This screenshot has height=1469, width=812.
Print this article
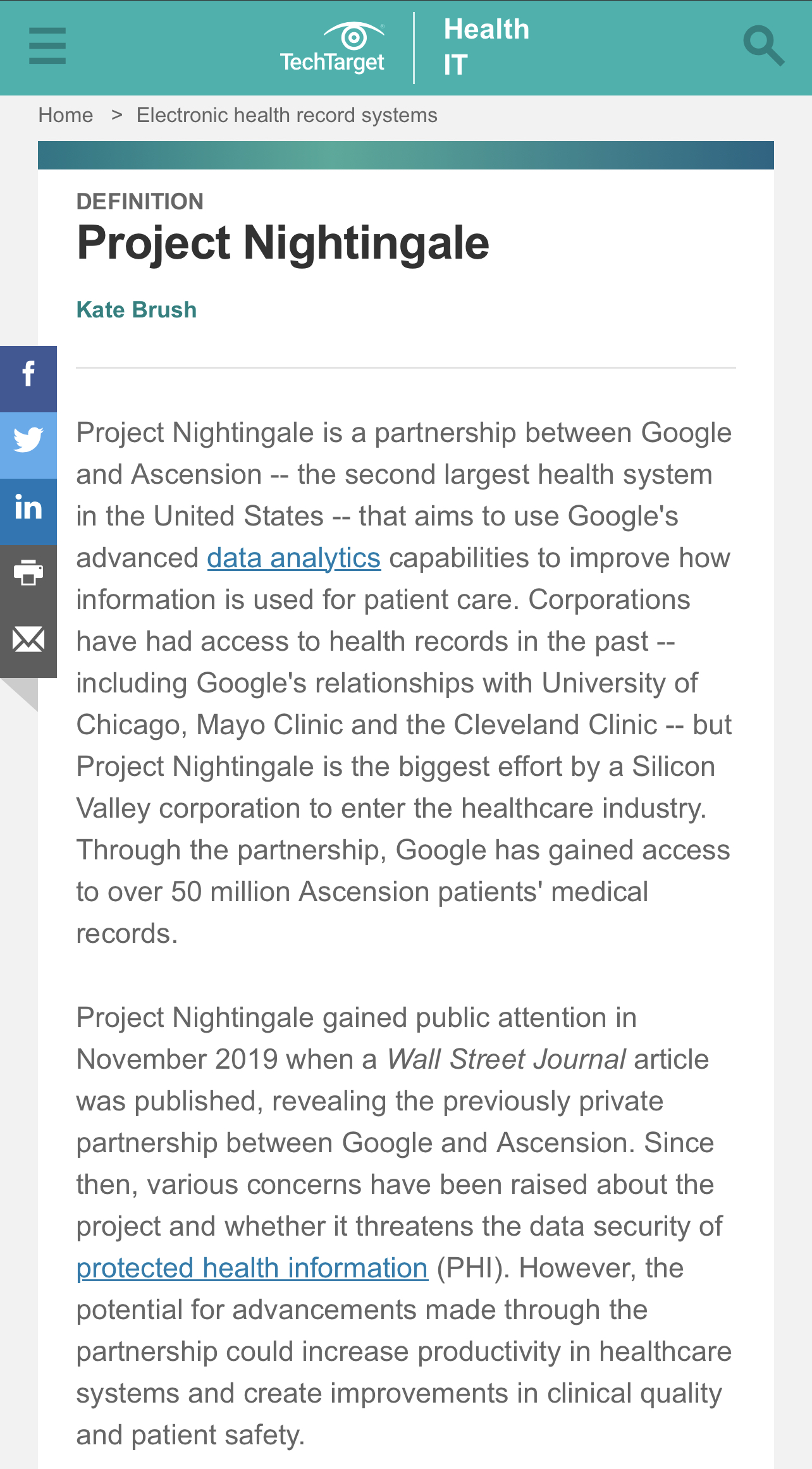[x=28, y=578]
